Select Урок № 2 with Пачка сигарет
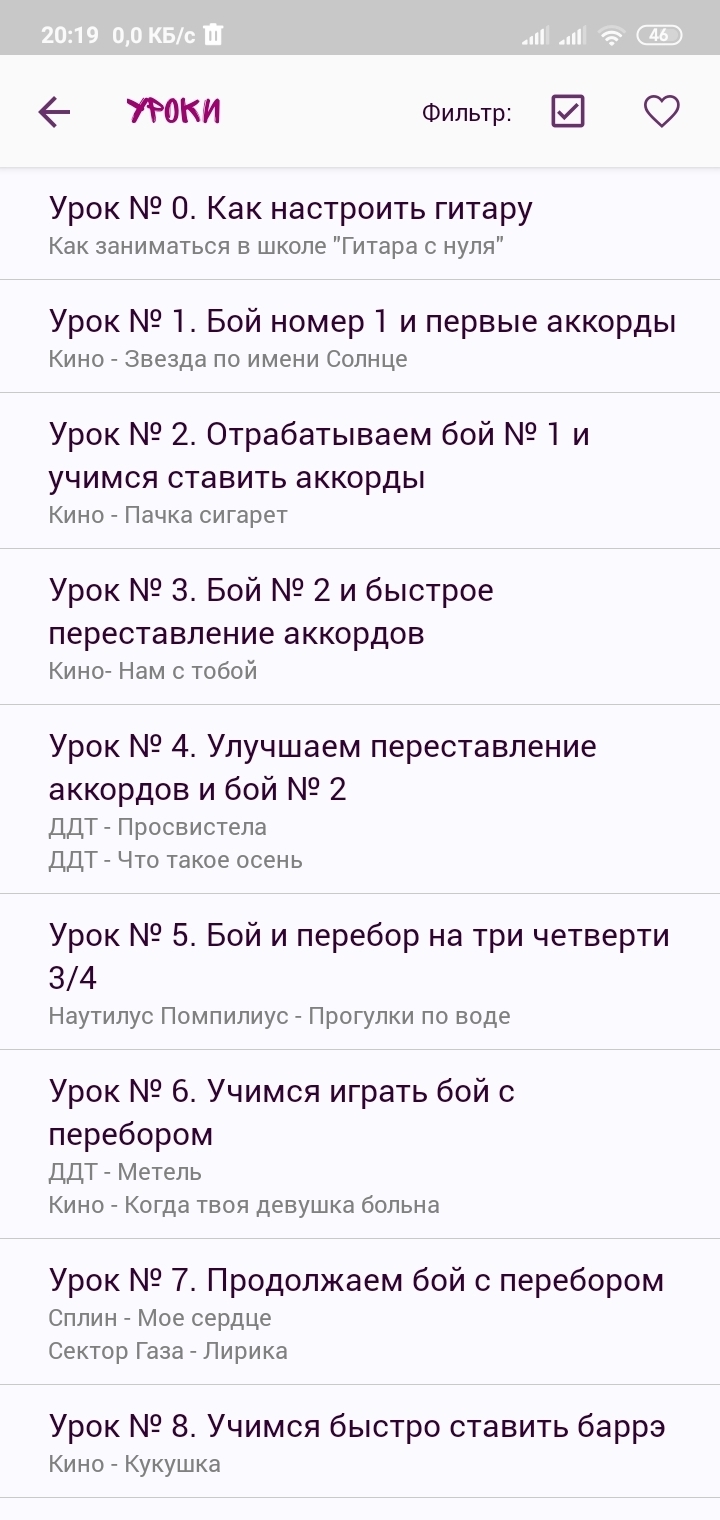 click(360, 471)
